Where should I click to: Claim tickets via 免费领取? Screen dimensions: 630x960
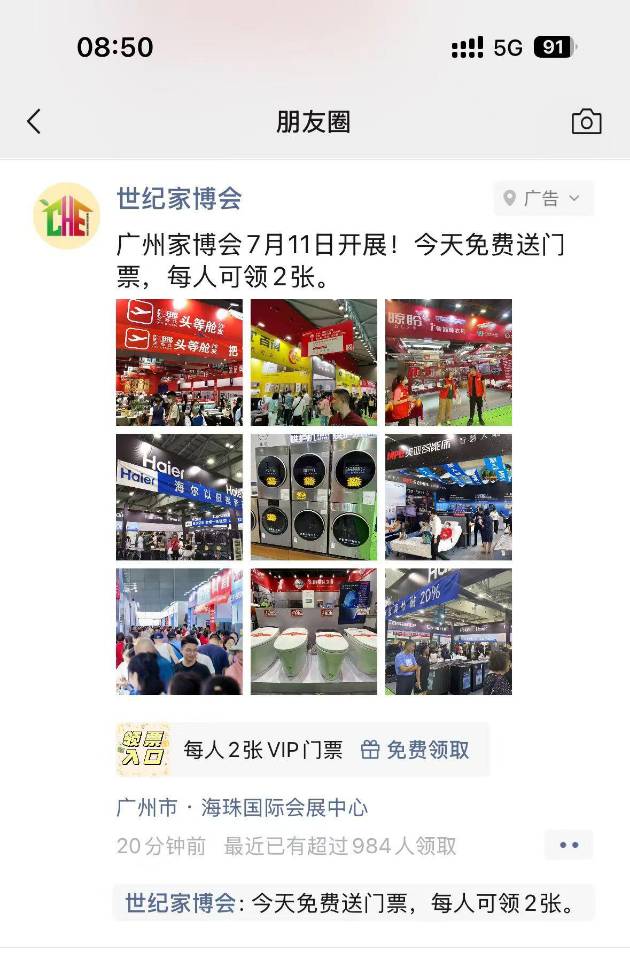(x=415, y=749)
